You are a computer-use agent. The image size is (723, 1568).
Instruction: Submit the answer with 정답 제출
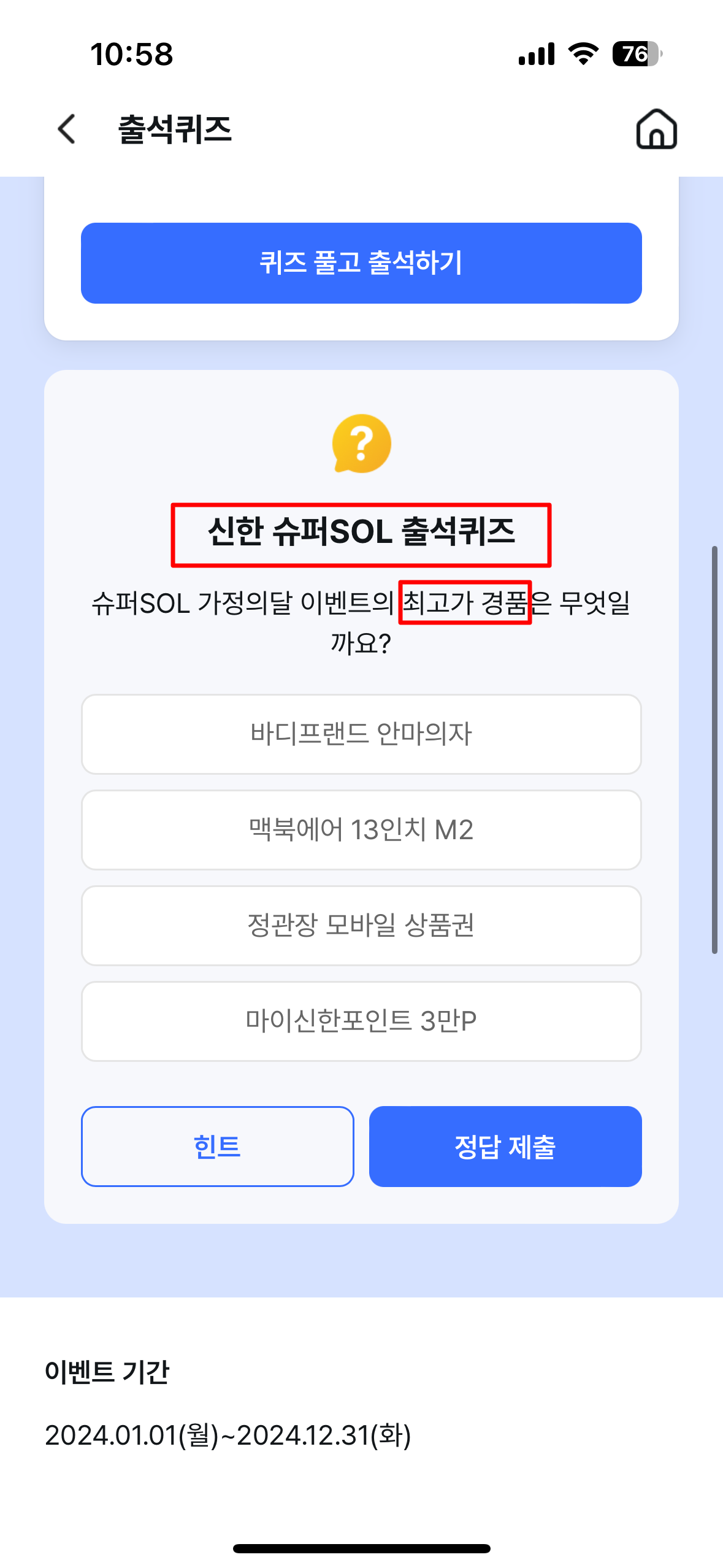[505, 1146]
